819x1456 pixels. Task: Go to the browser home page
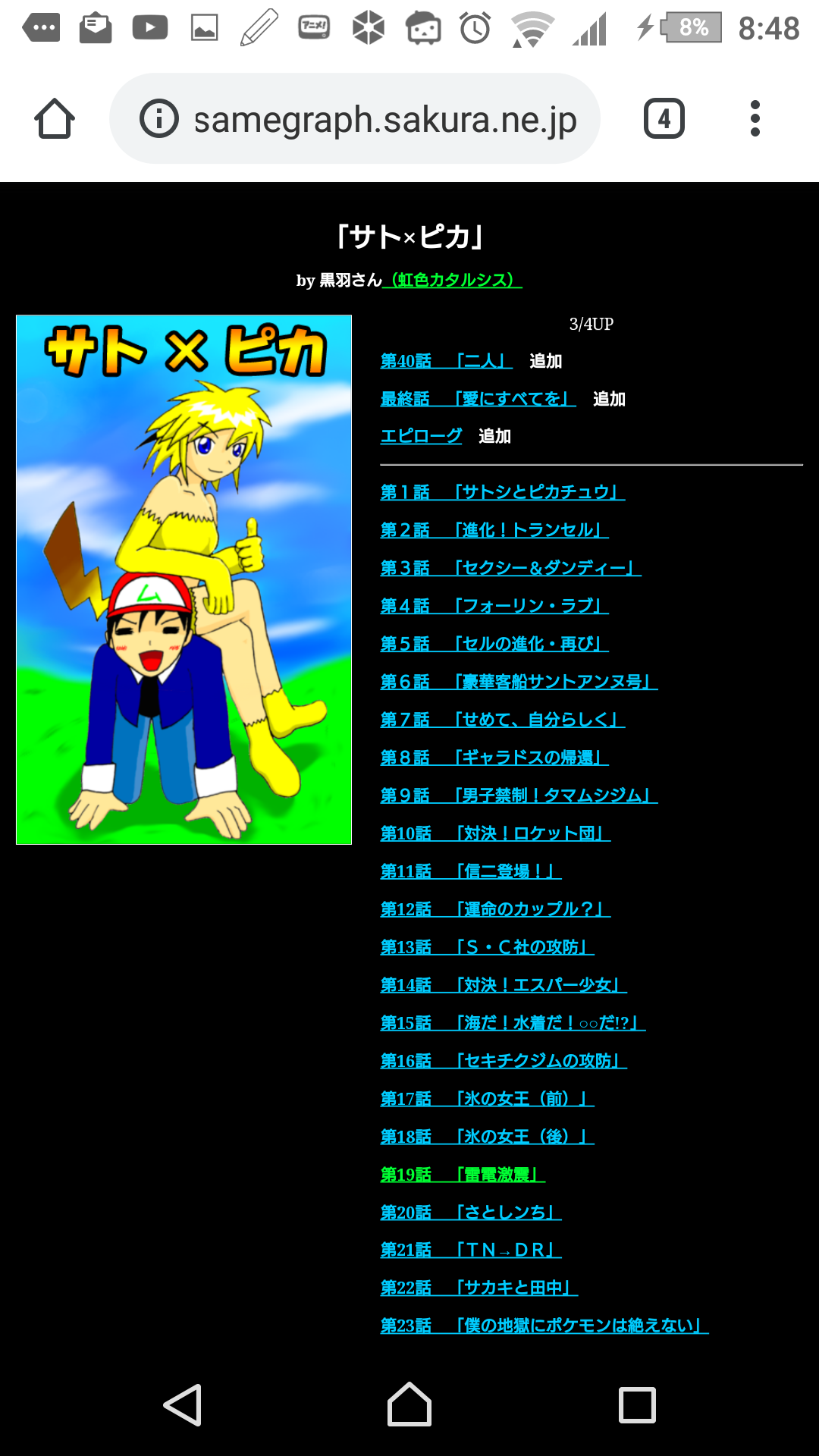55,119
